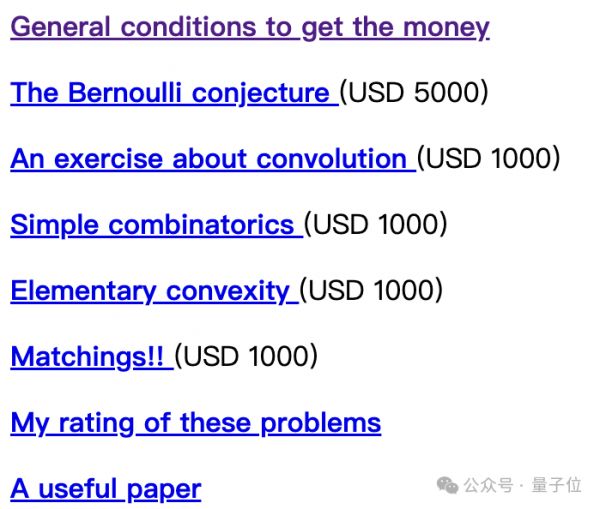This screenshot has width=600, height=509.
Task: Open the General conditions to get the money link
Action: coord(250,27)
